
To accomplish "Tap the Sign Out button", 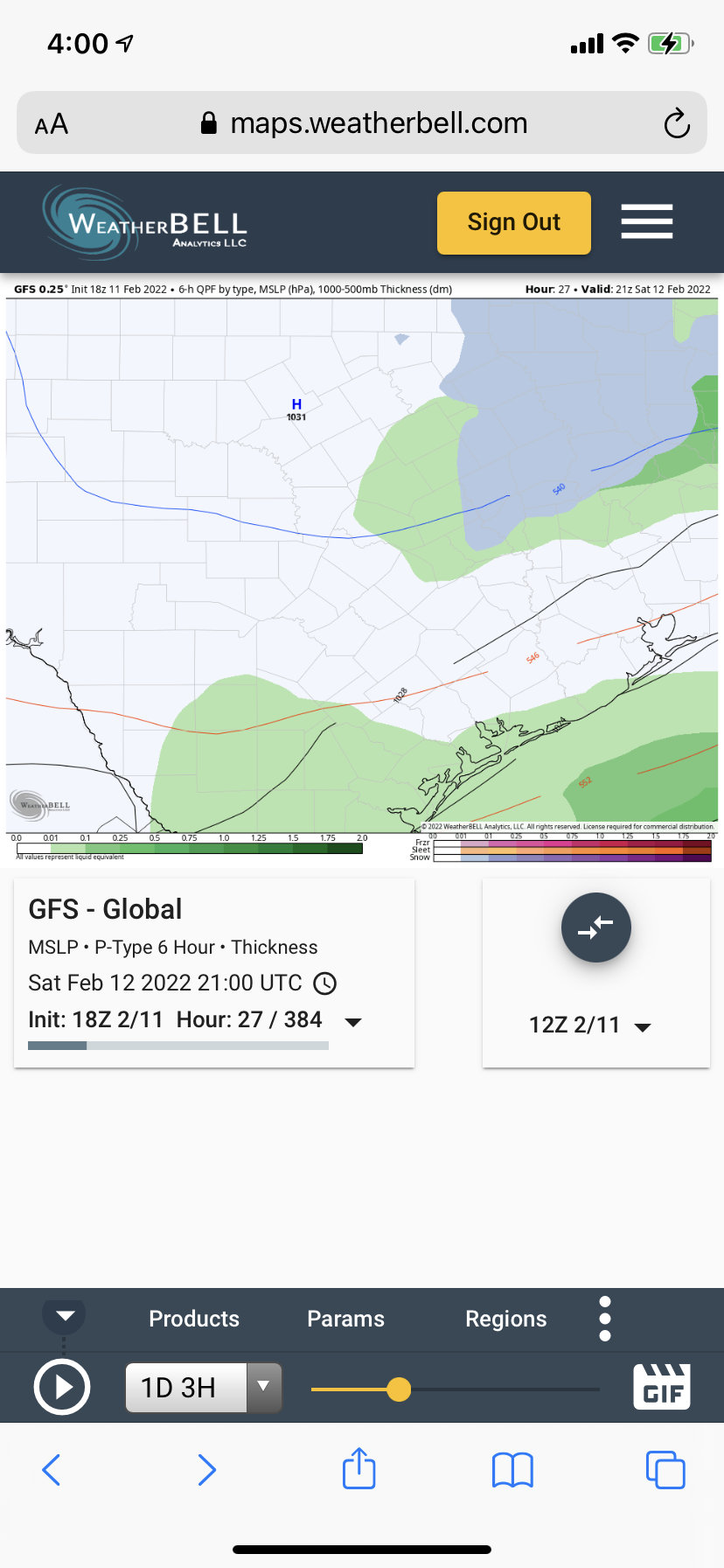I will (x=513, y=223).
